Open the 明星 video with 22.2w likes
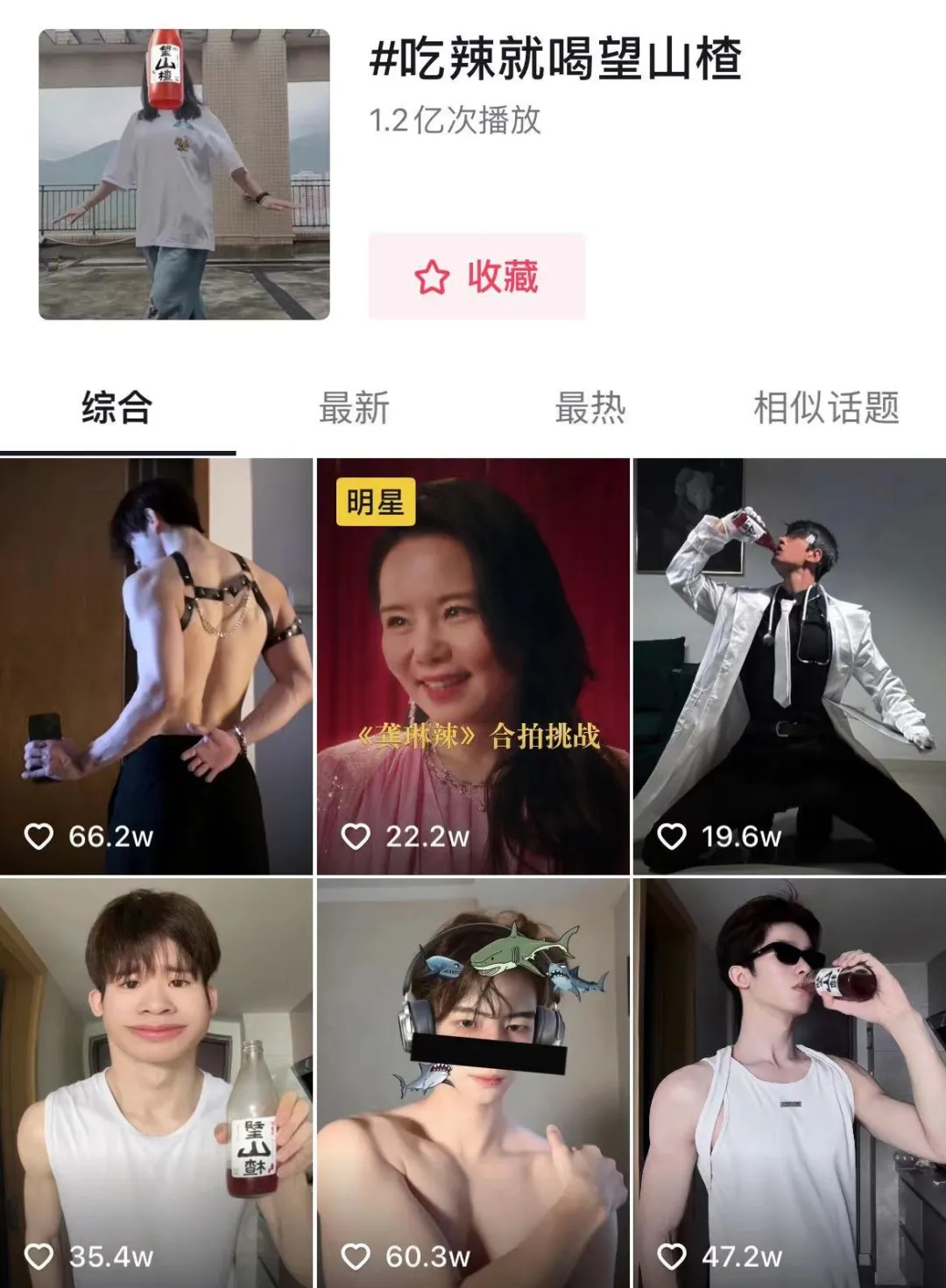 (473, 665)
